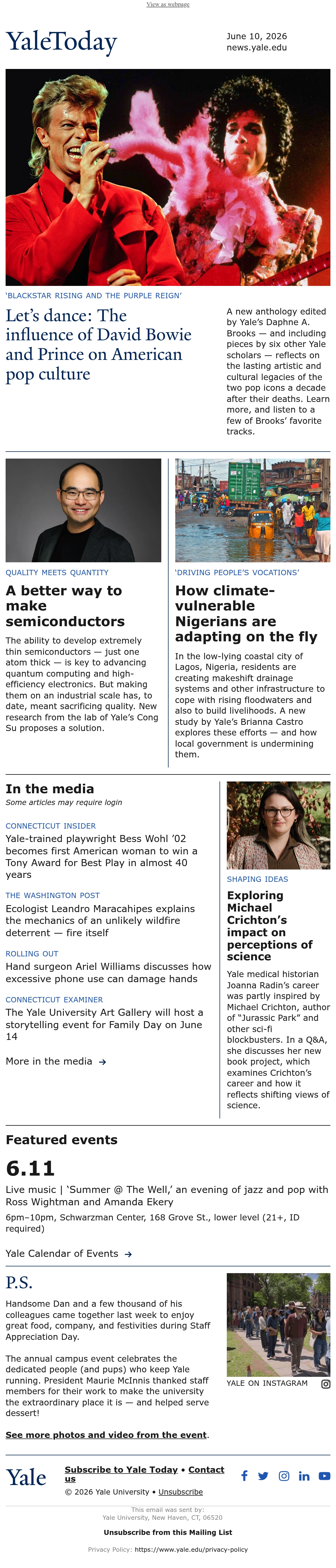Image resolution: width=336 pixels, height=1568 pixels.
Task: See more photos and video from the event
Action: [x=106, y=1435]
